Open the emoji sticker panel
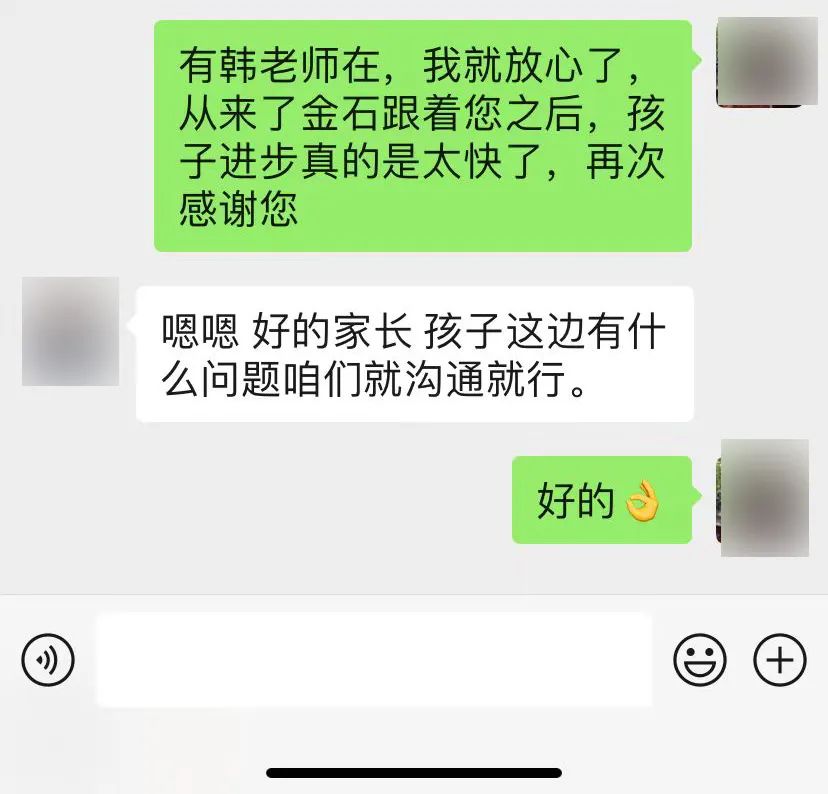This screenshot has height=794, width=828. 699,660
